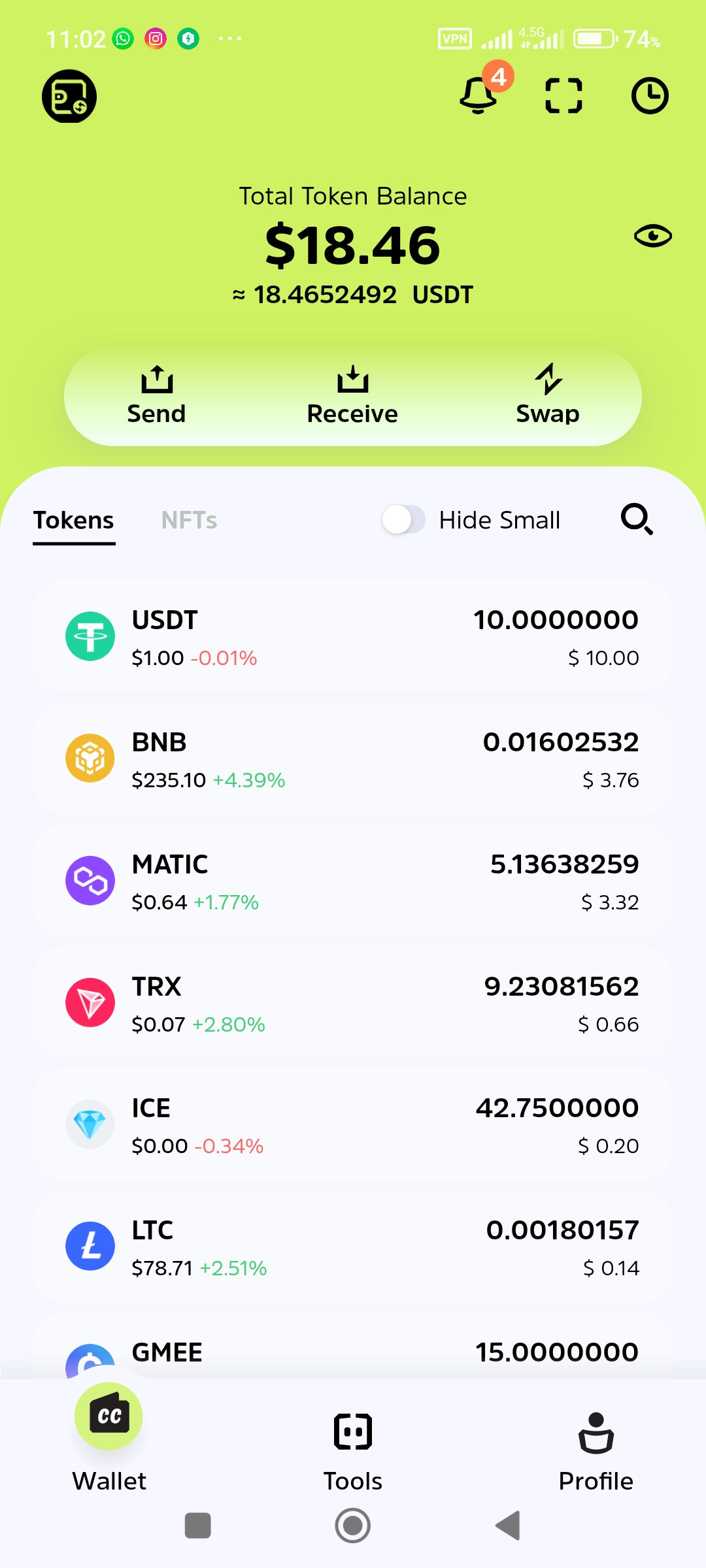Hide the balance with eye icon

pos(652,236)
